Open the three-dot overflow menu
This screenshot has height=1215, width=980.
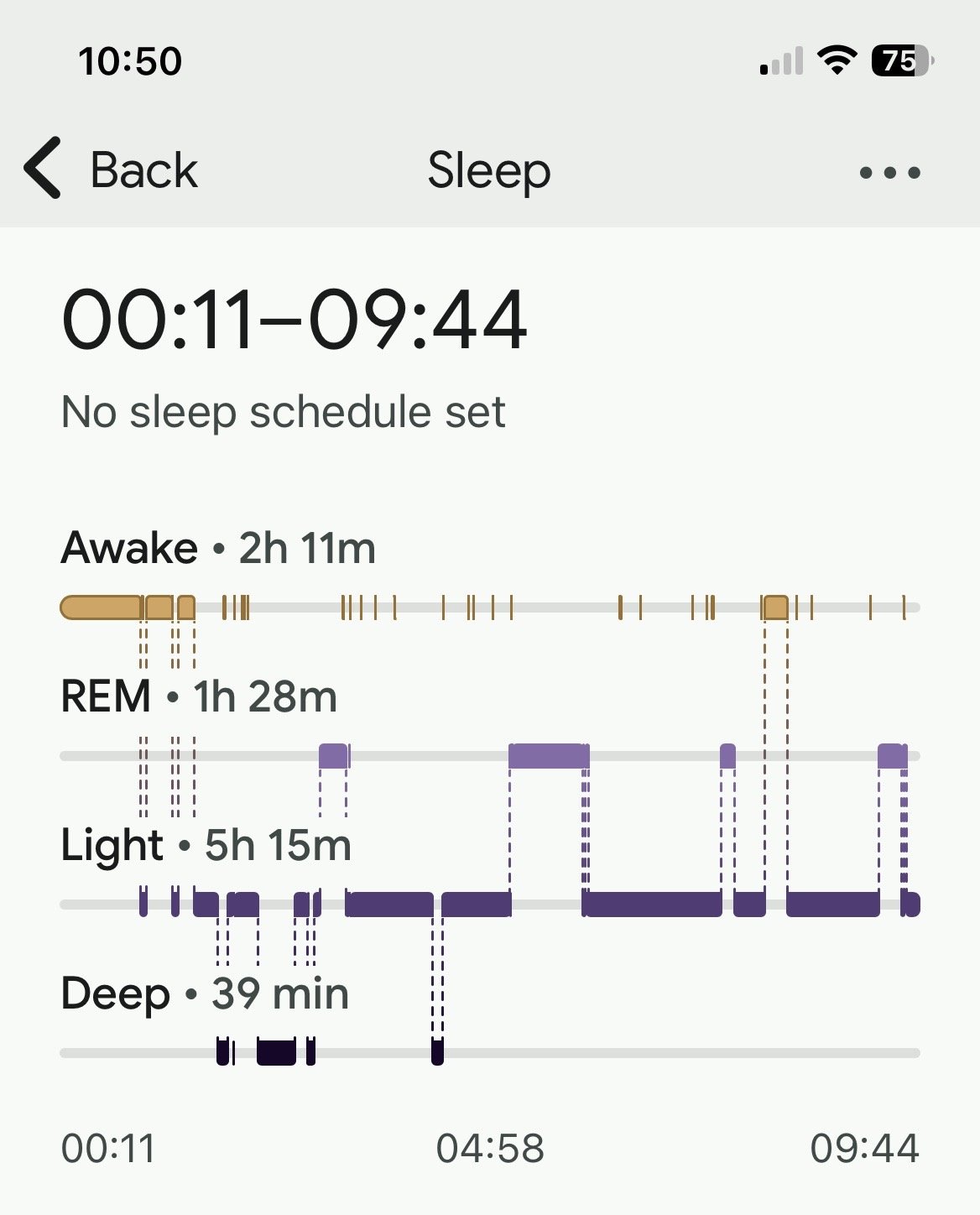pos(889,173)
